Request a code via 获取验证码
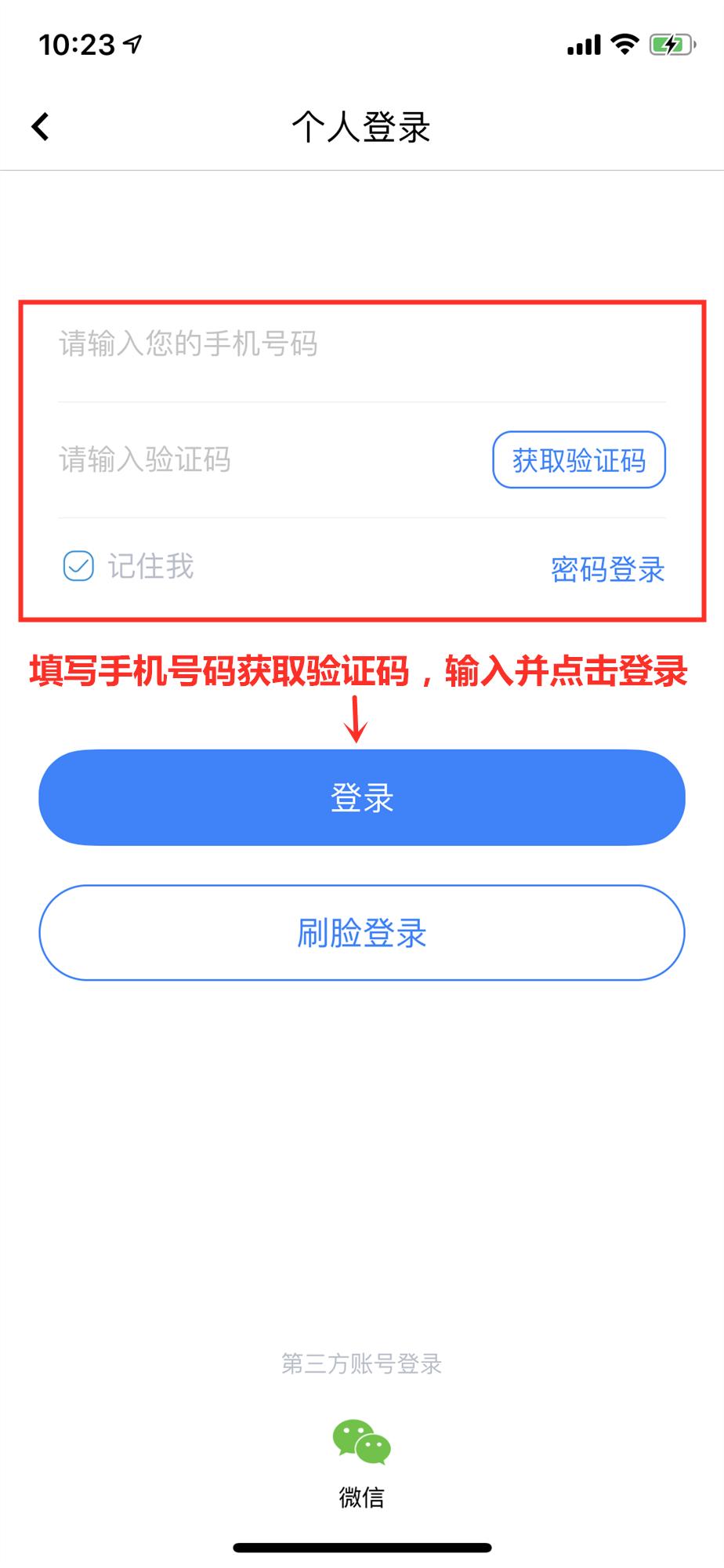 (579, 461)
